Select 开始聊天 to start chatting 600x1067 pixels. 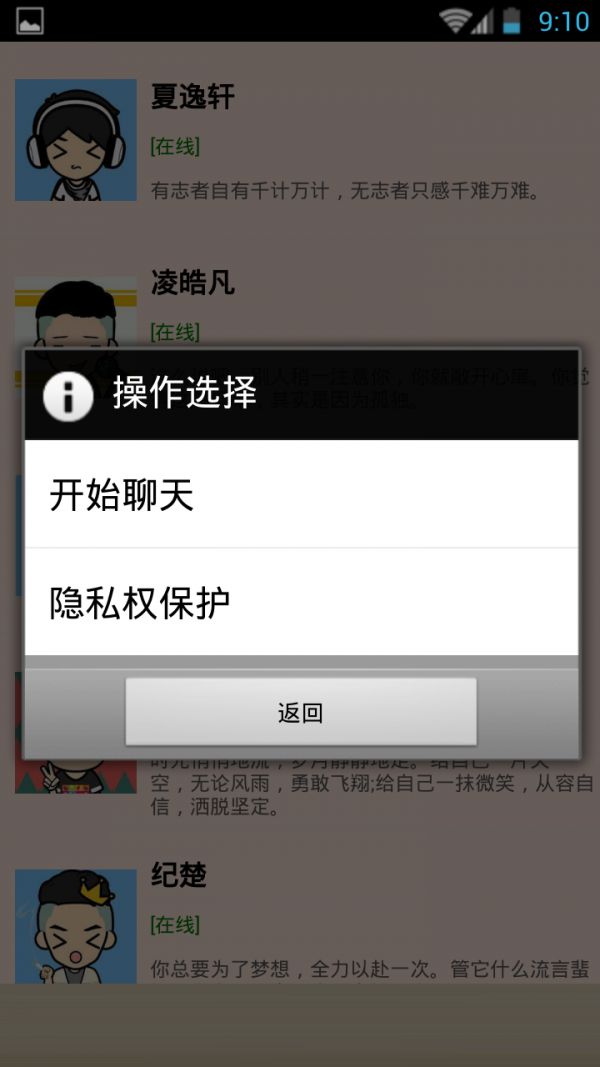pos(300,495)
